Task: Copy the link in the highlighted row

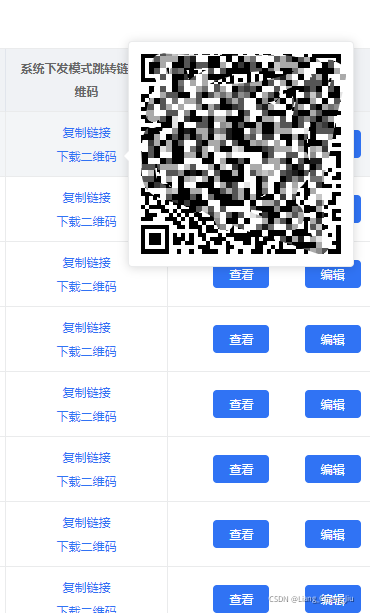Action: 86,133
